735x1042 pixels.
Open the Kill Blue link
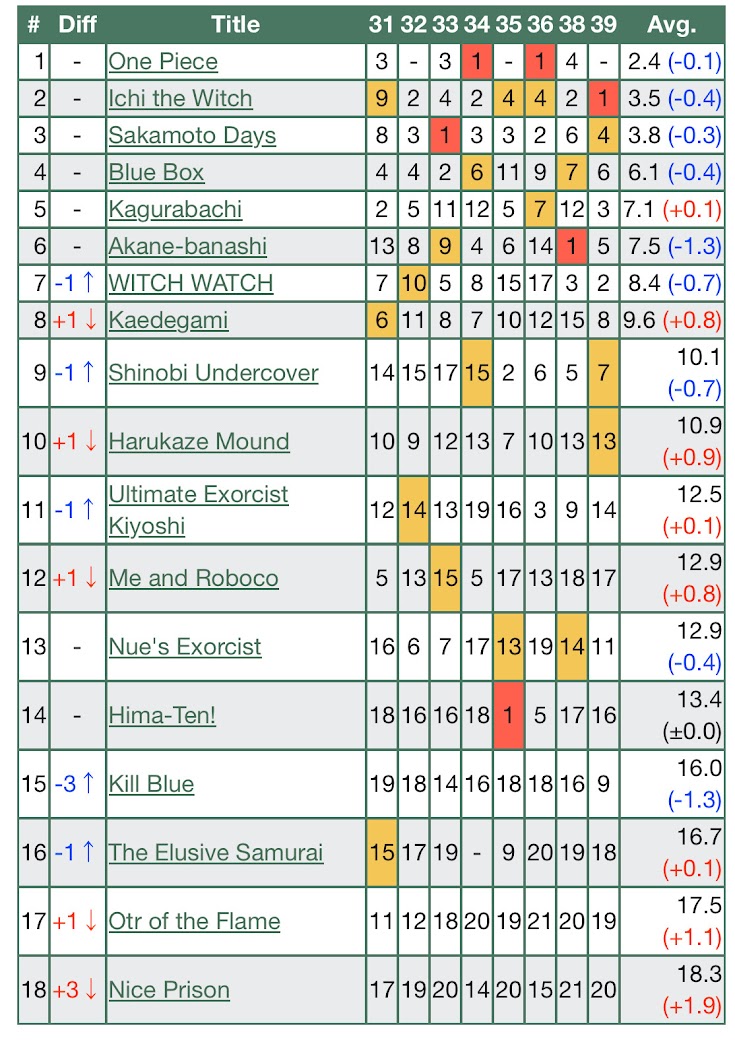point(151,784)
